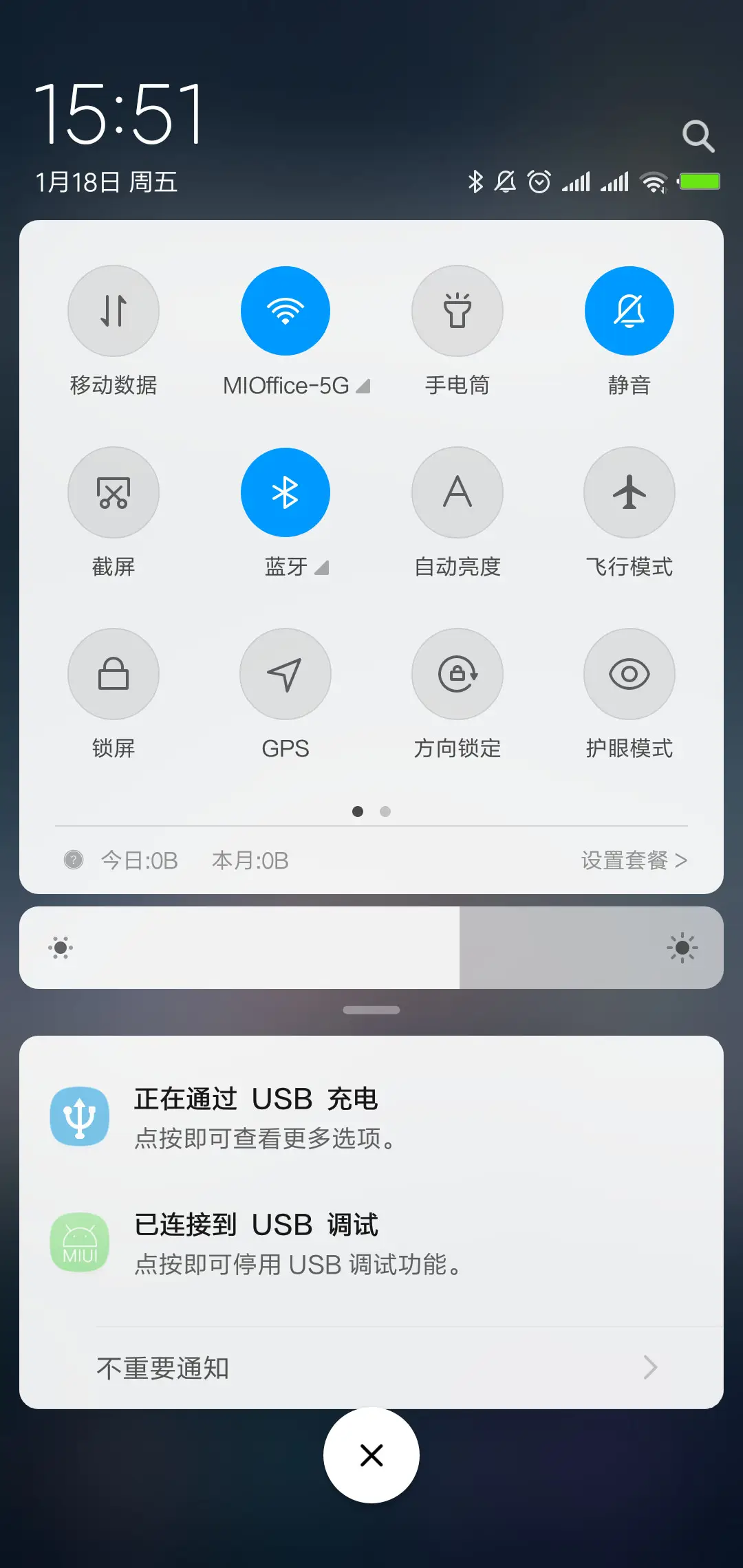Image resolution: width=743 pixels, height=1568 pixels.
Task: Open GPS location toggle
Action: pos(286,675)
